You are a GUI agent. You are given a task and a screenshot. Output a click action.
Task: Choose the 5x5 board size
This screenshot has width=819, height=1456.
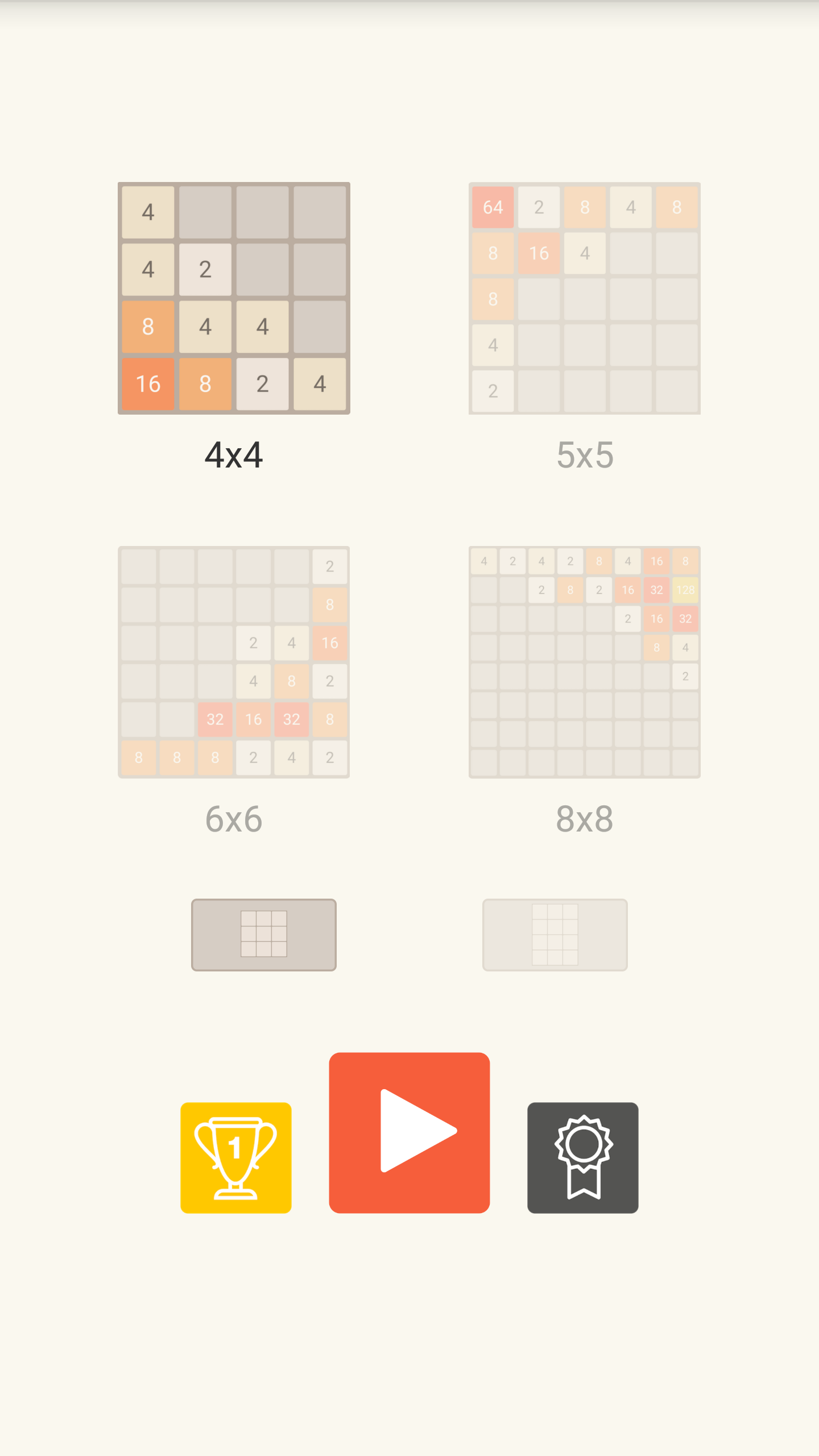point(584,299)
